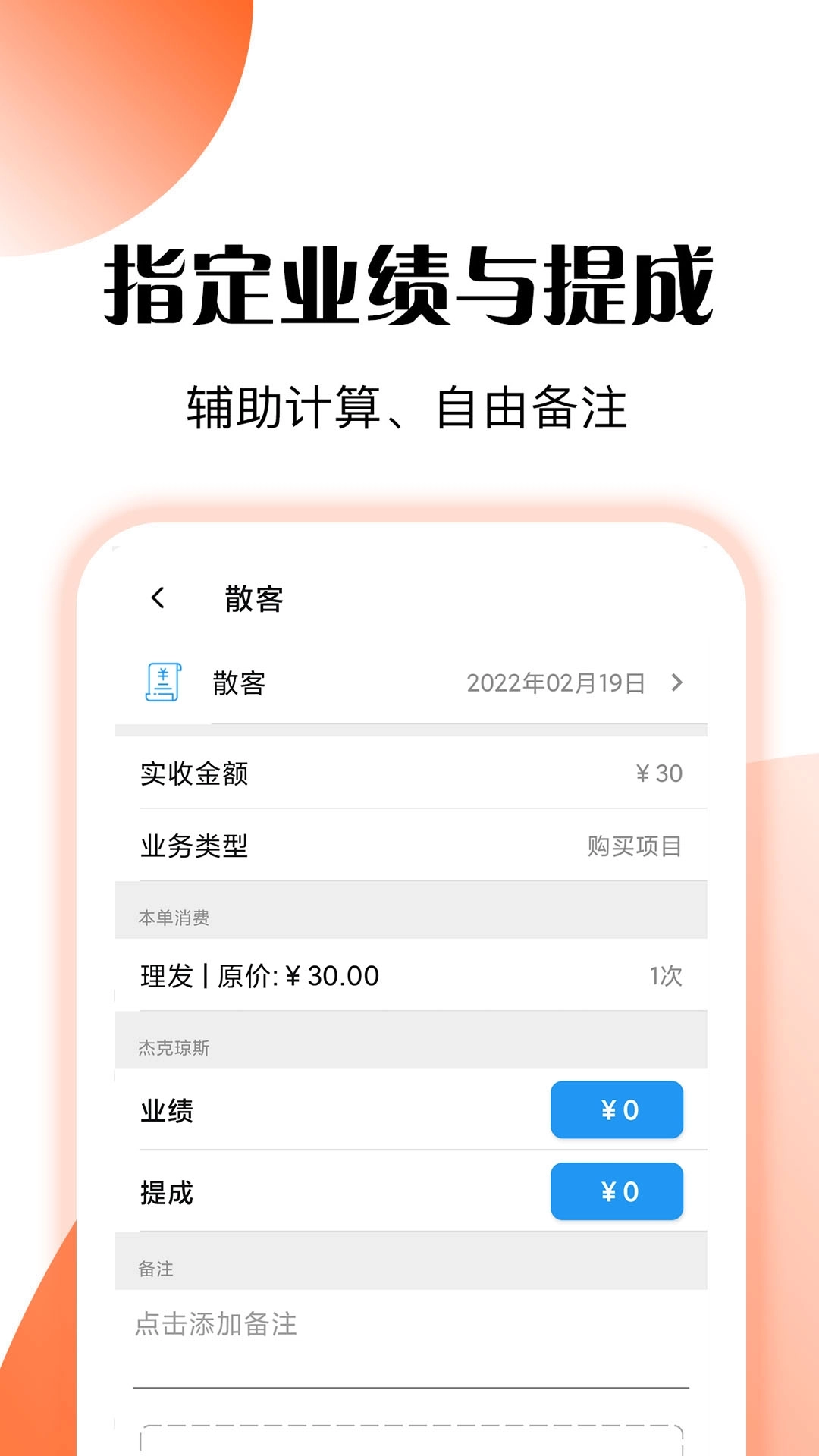Edit the 提成 amount showing ¥0
Screen dimensions: 819x1456
point(617,1191)
